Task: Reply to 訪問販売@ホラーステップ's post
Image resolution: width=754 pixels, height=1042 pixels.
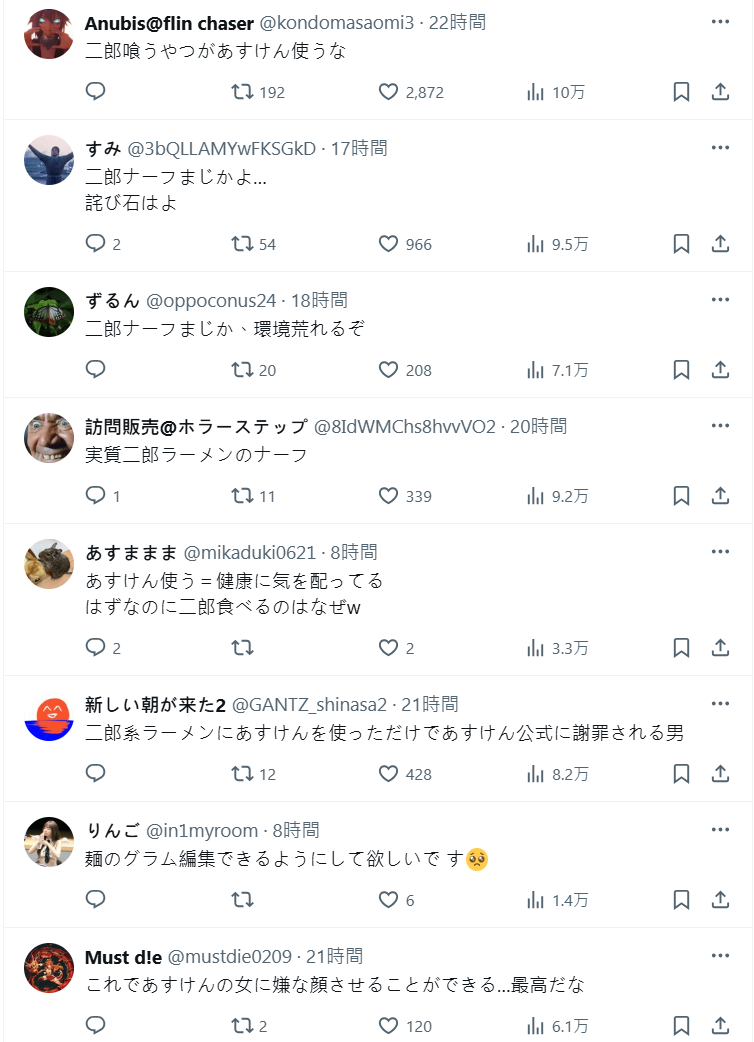Action: [96, 496]
